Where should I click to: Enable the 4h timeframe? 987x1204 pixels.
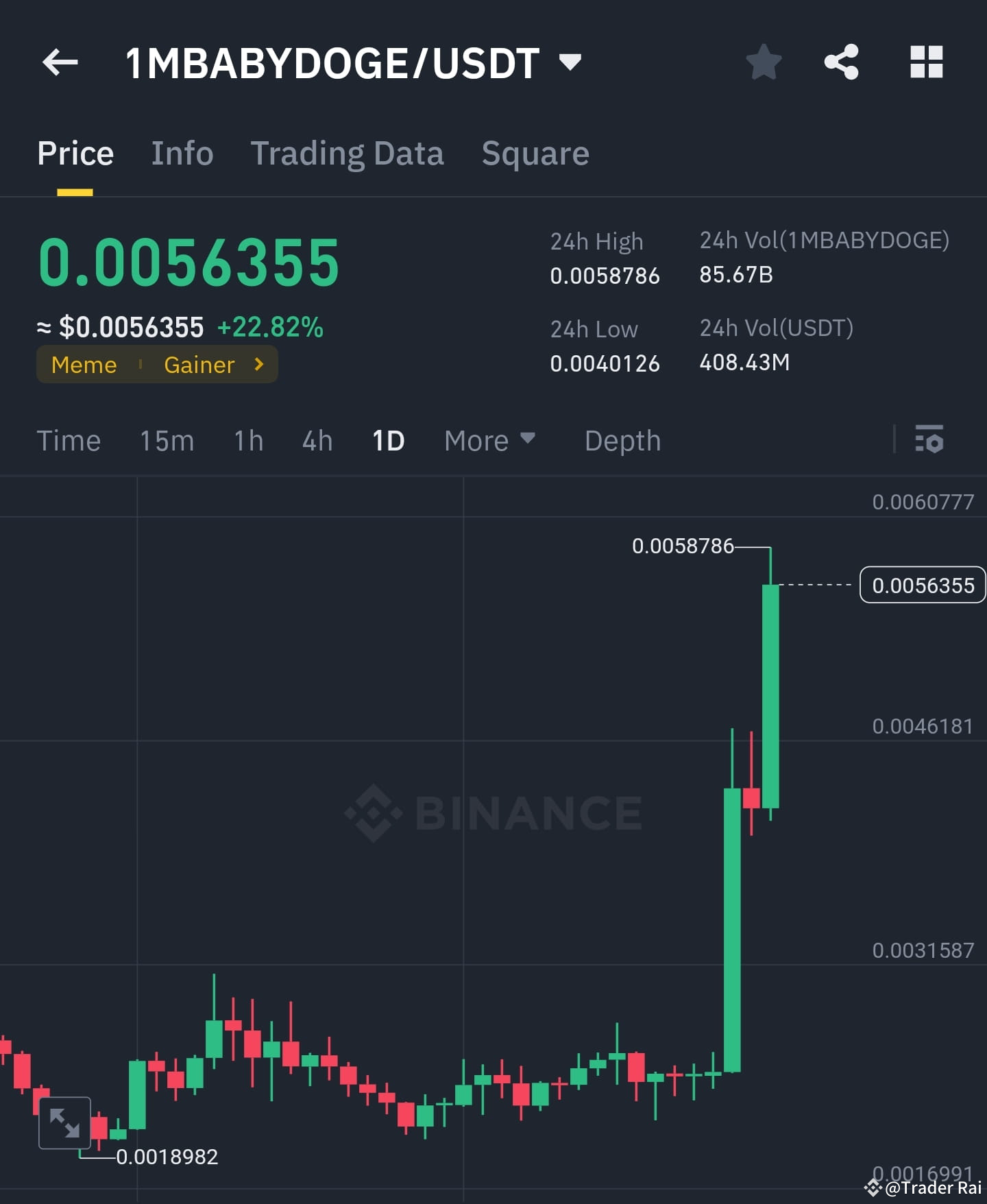[x=316, y=441]
